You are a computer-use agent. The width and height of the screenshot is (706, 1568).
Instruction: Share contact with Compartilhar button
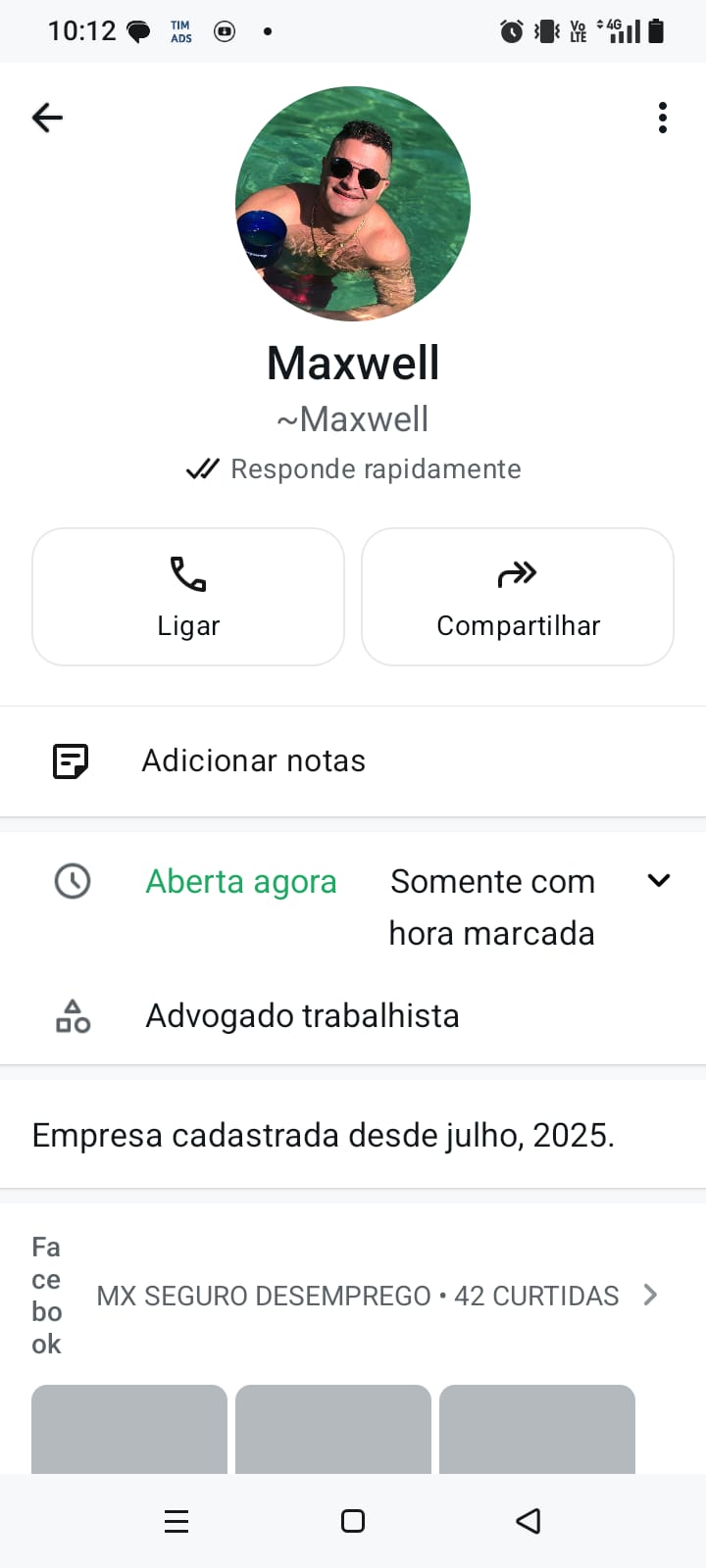click(518, 597)
